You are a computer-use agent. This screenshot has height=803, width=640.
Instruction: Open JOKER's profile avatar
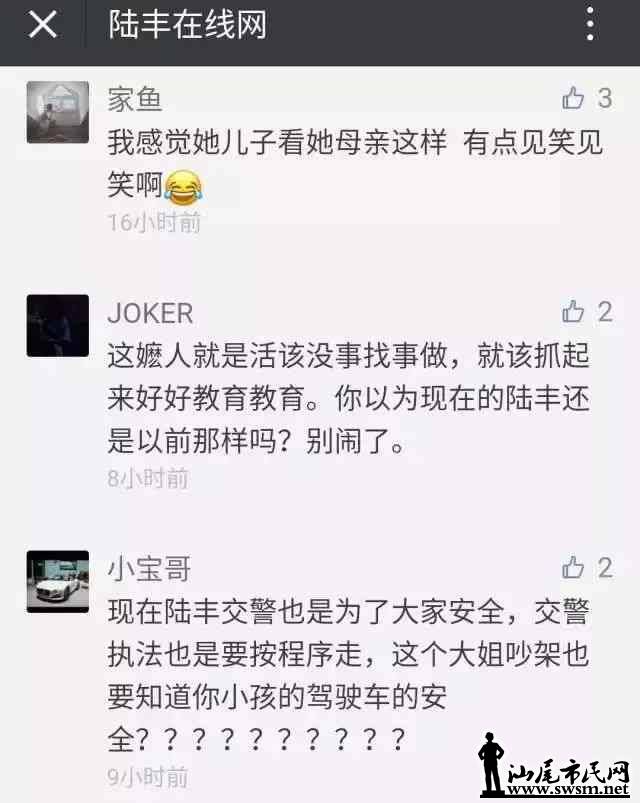tap(57, 326)
